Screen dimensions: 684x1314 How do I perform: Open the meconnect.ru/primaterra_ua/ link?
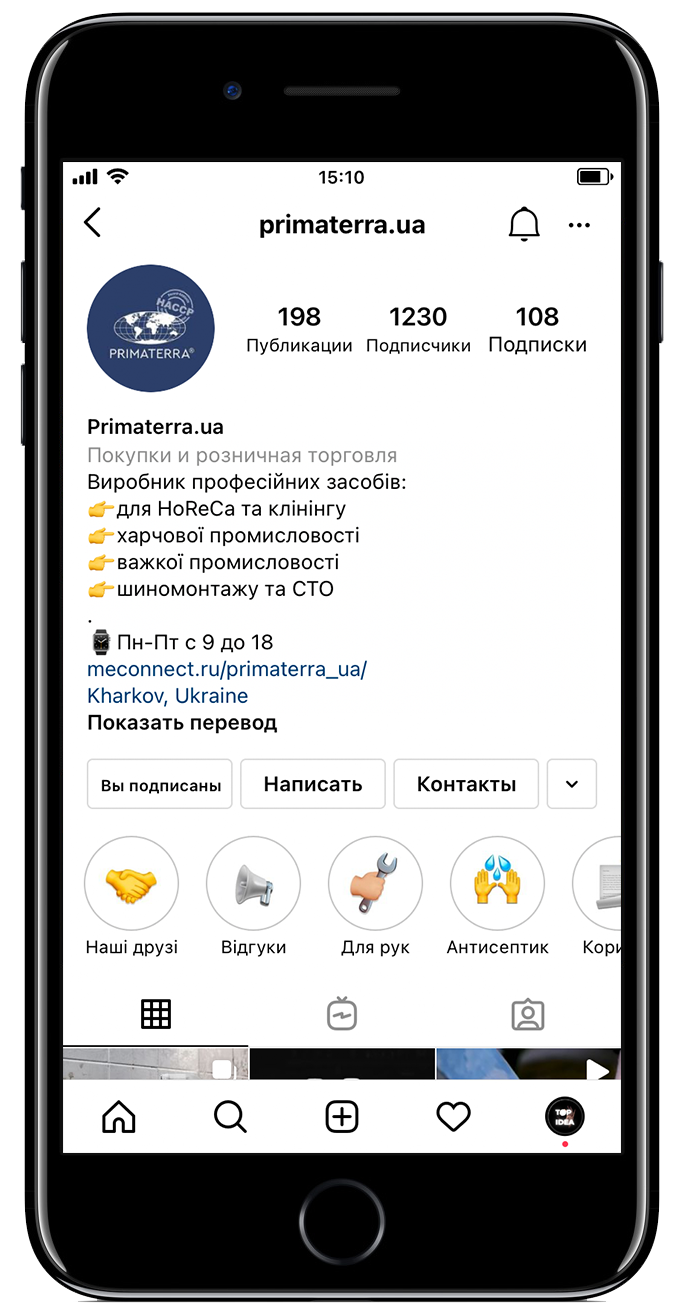click(x=227, y=669)
